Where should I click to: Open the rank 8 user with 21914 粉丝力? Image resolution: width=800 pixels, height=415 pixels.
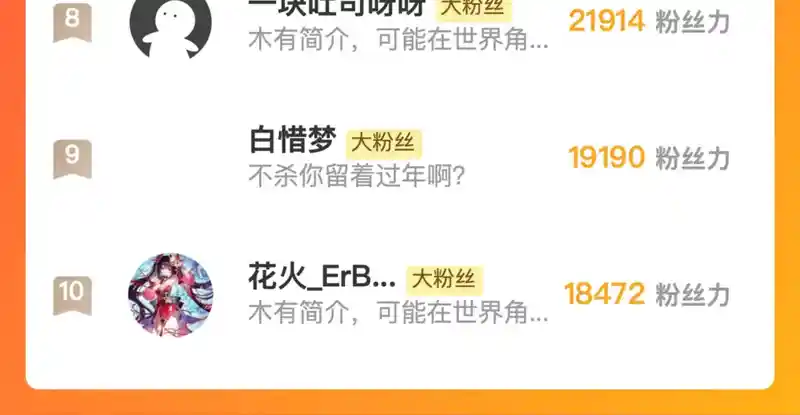pos(398,25)
